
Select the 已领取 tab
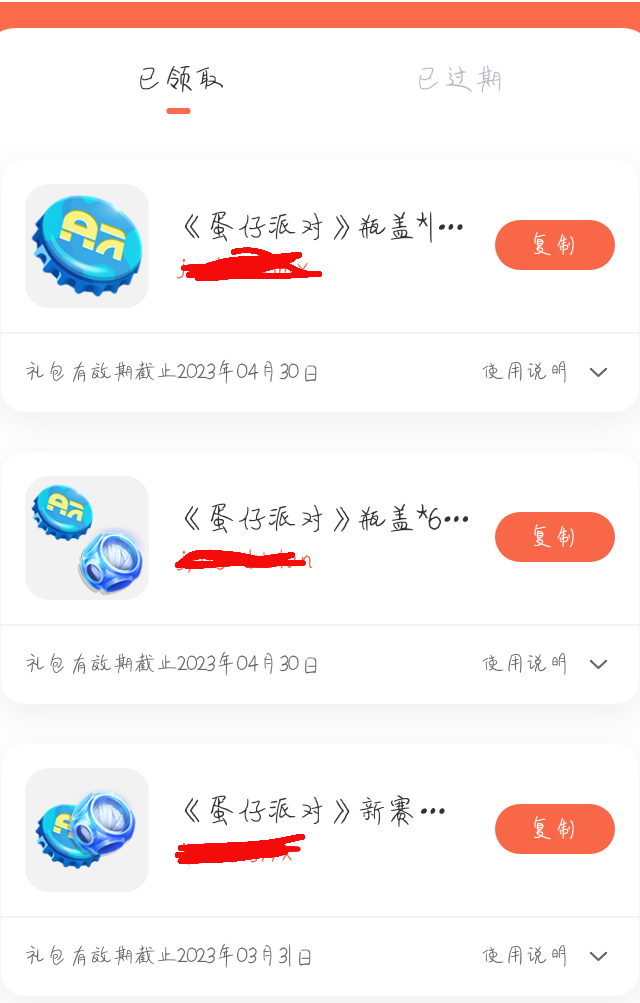tap(180, 79)
